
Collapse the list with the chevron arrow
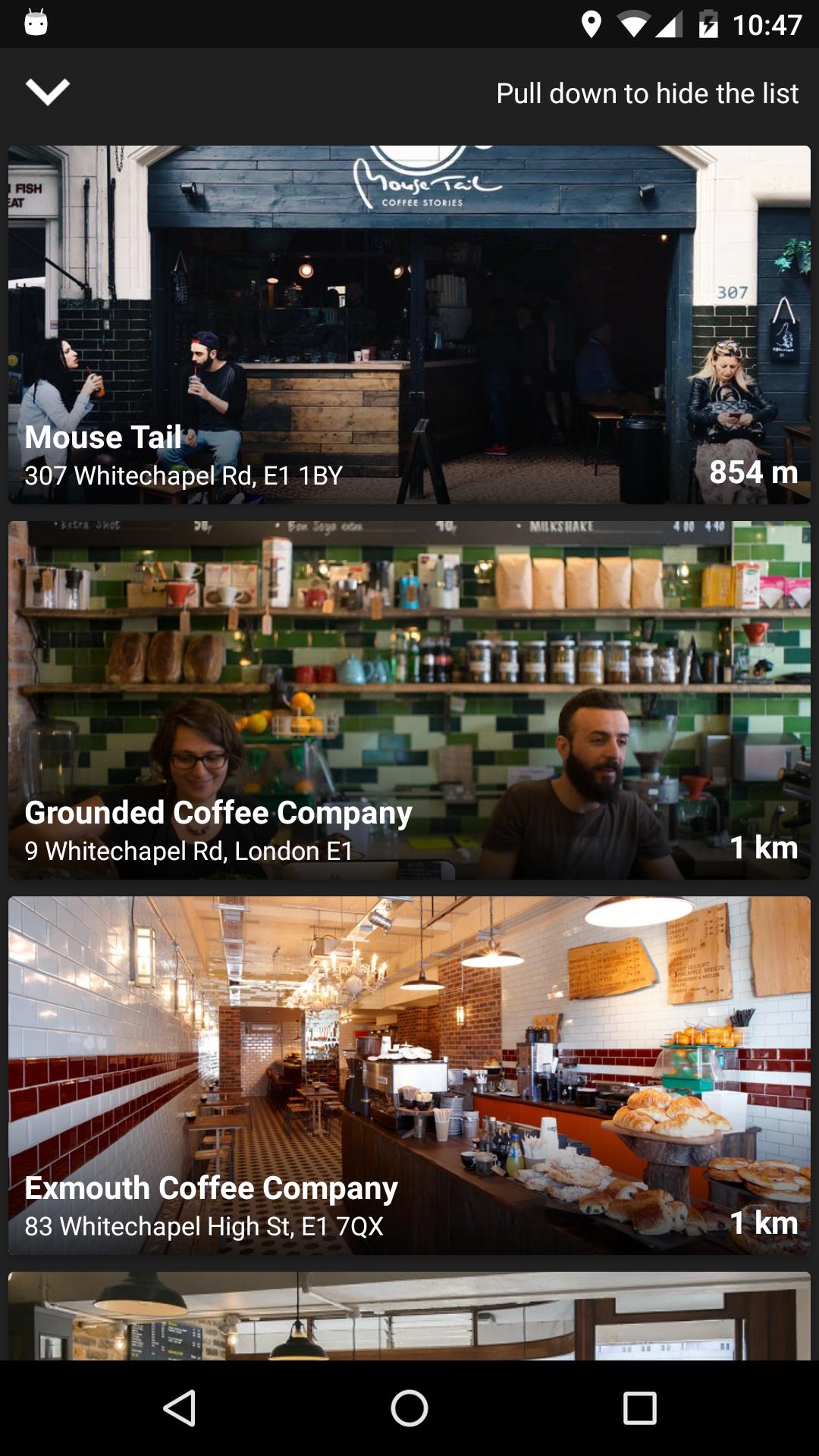49,93
